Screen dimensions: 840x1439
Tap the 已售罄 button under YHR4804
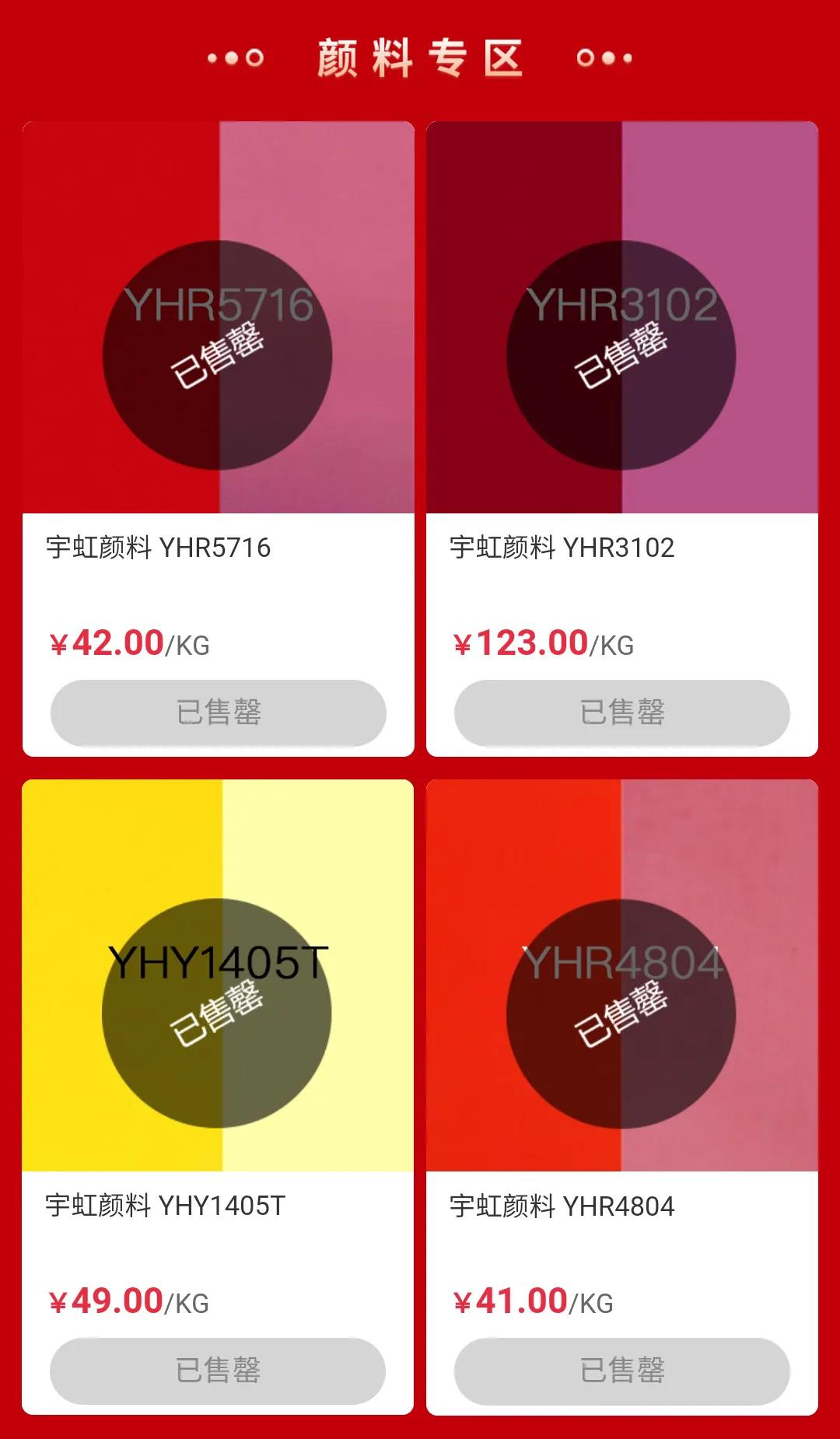pos(621,1371)
